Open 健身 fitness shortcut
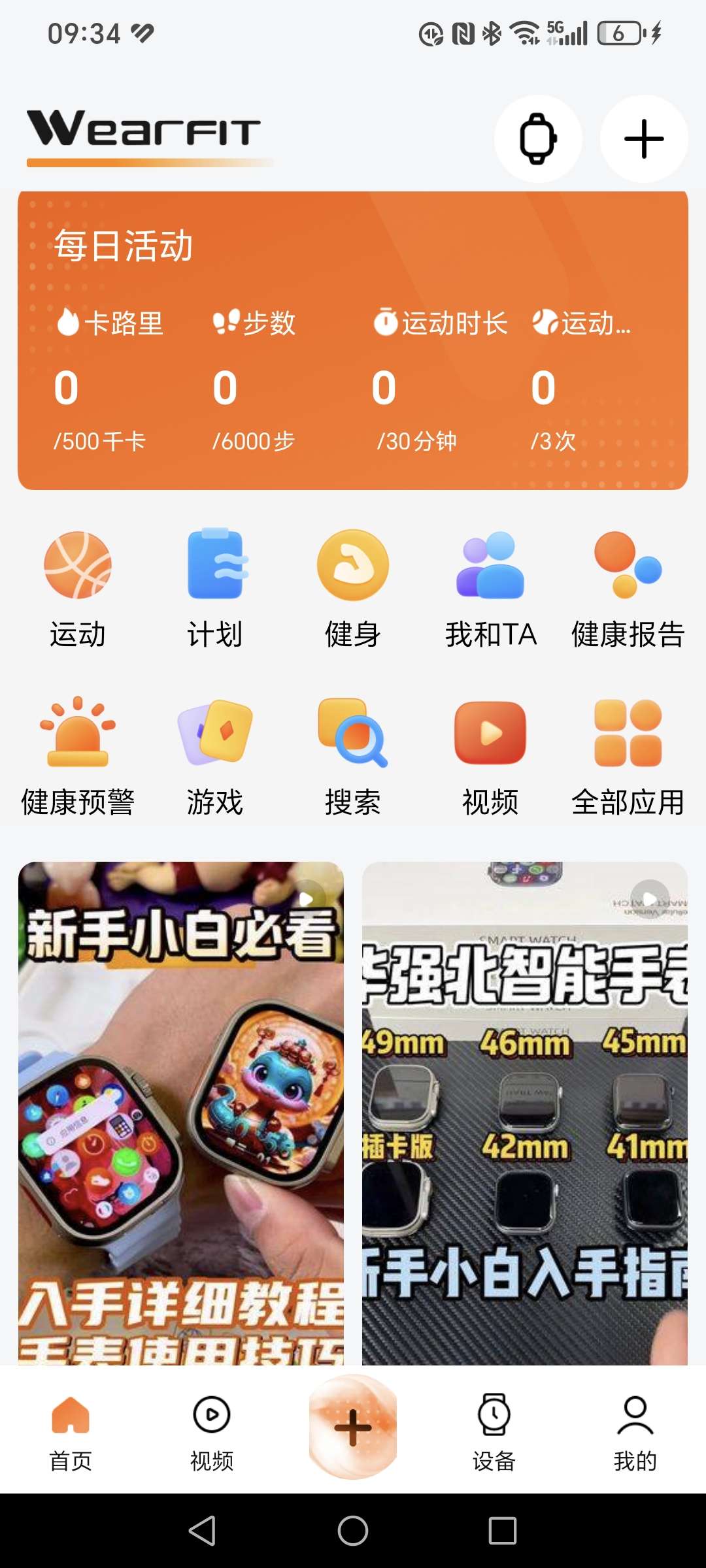706x1568 pixels. click(x=353, y=588)
